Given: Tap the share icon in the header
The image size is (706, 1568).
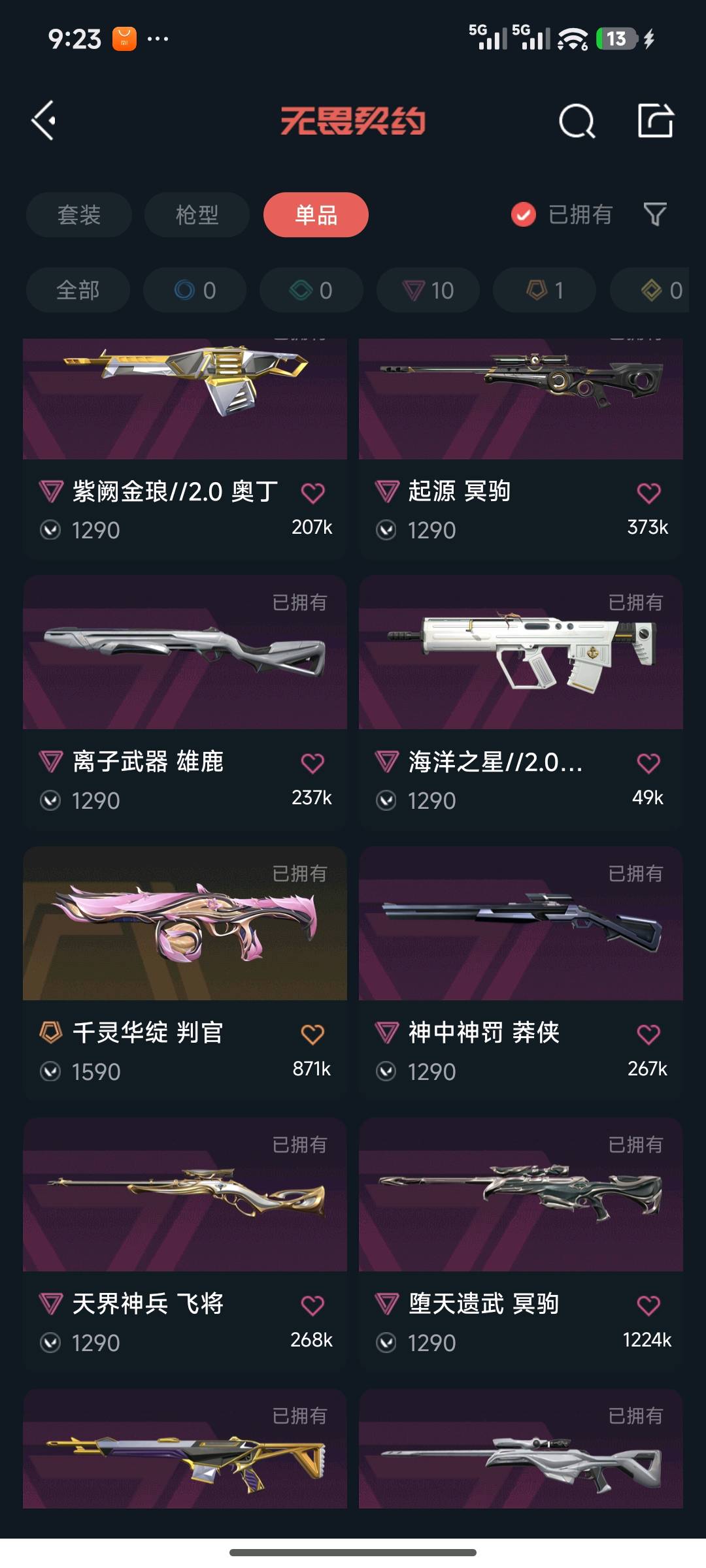Looking at the screenshot, I should click(x=655, y=121).
